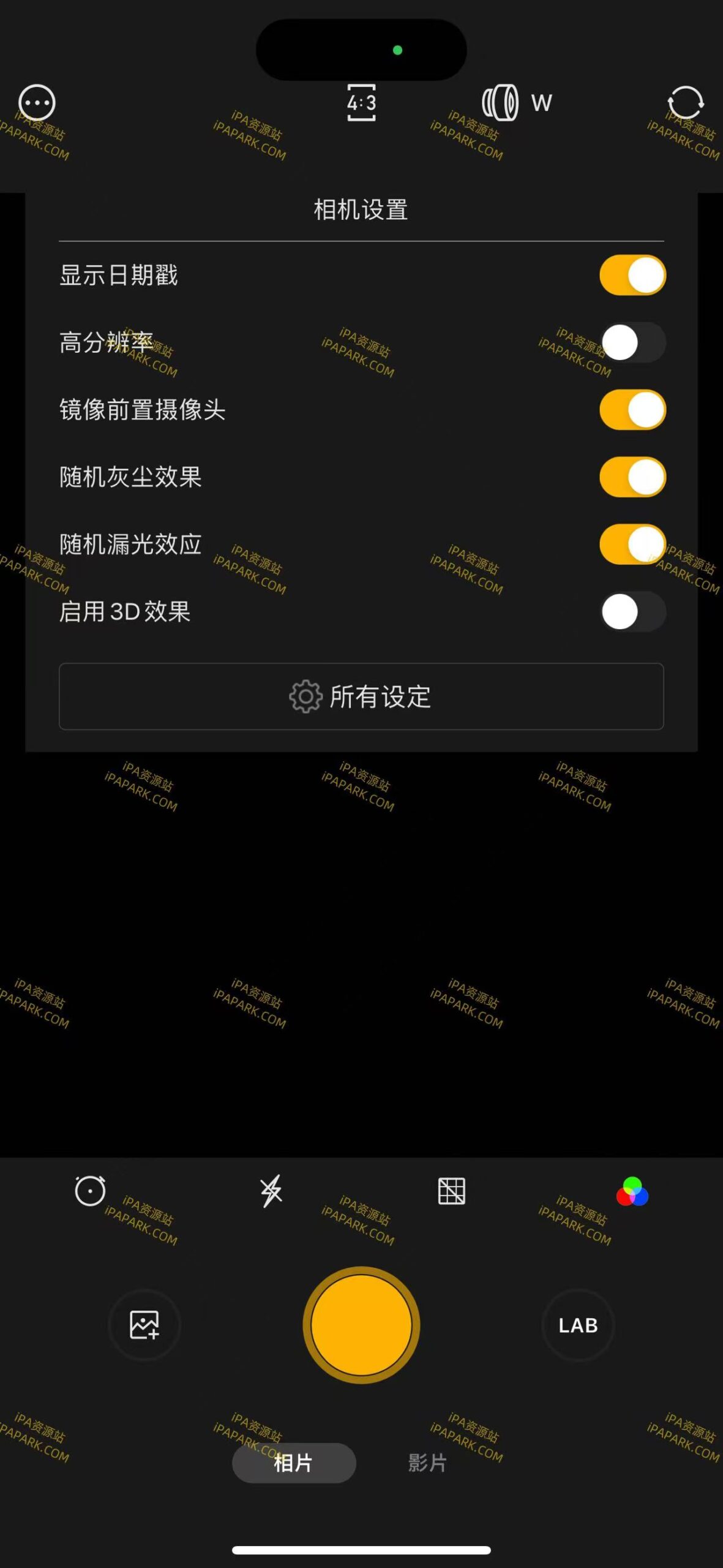Tap the gear icon beside 所有设定

(305, 696)
